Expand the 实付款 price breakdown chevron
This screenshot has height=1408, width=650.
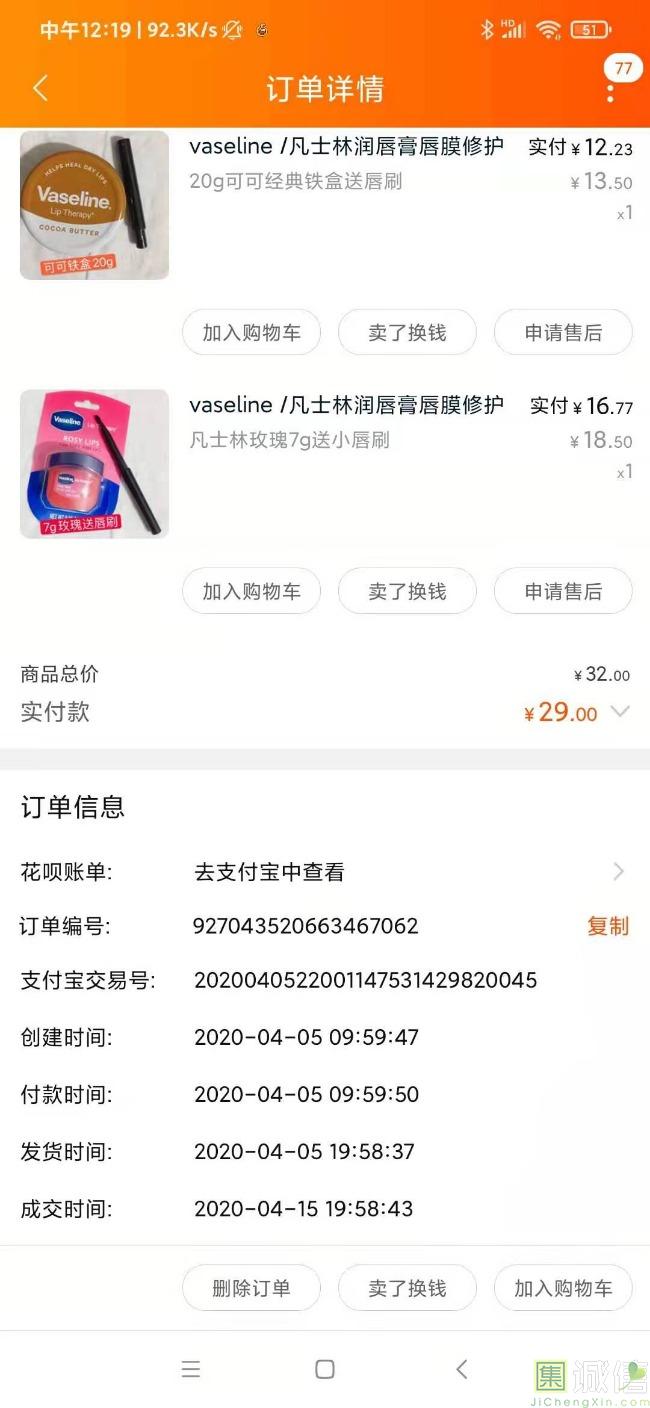click(x=620, y=712)
